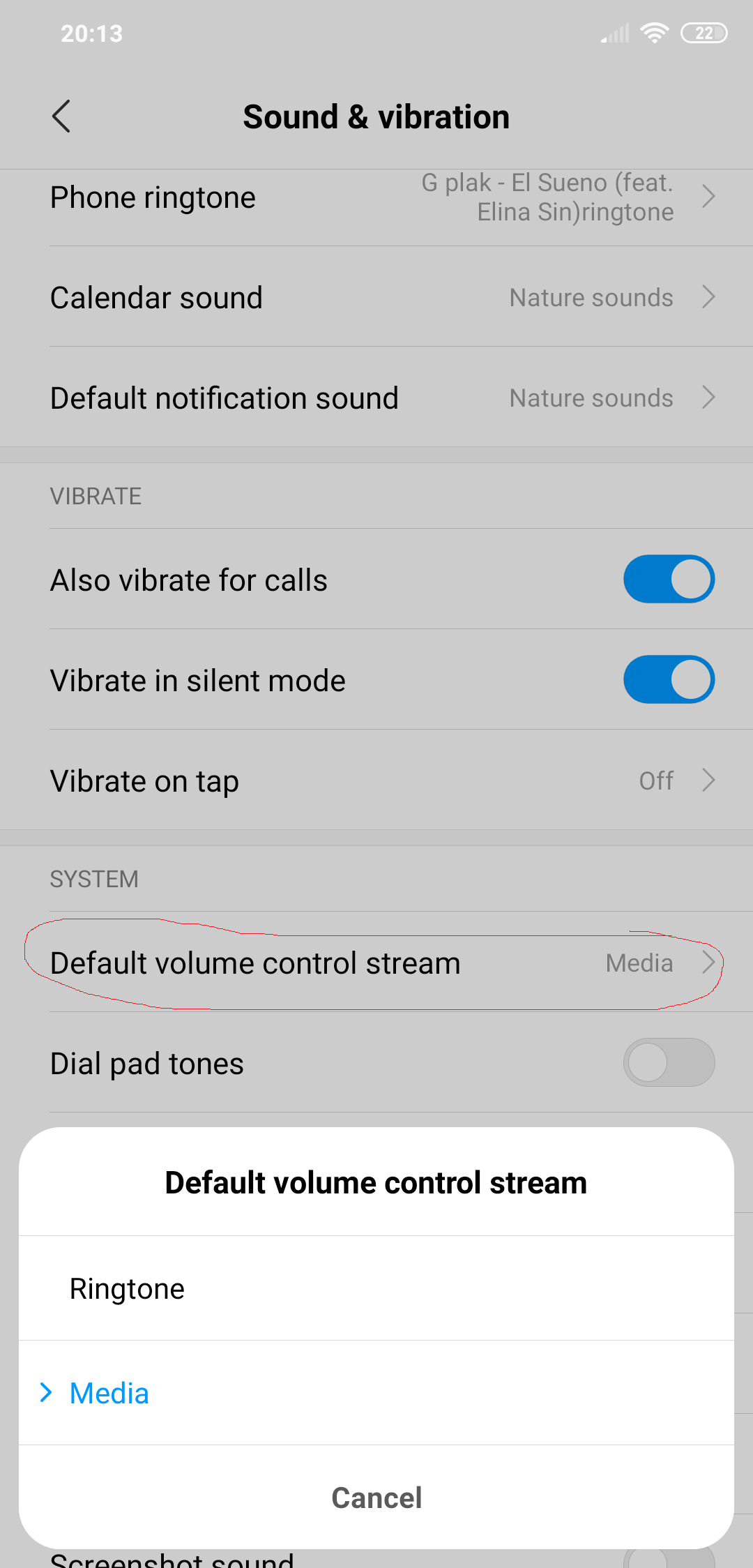Image resolution: width=753 pixels, height=1568 pixels.
Task: Cancel the volume control stream dialog
Action: (x=376, y=1498)
